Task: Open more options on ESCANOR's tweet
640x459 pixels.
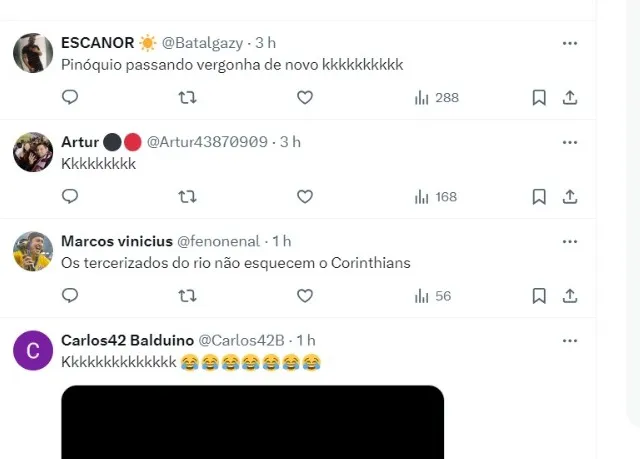Action: point(570,43)
